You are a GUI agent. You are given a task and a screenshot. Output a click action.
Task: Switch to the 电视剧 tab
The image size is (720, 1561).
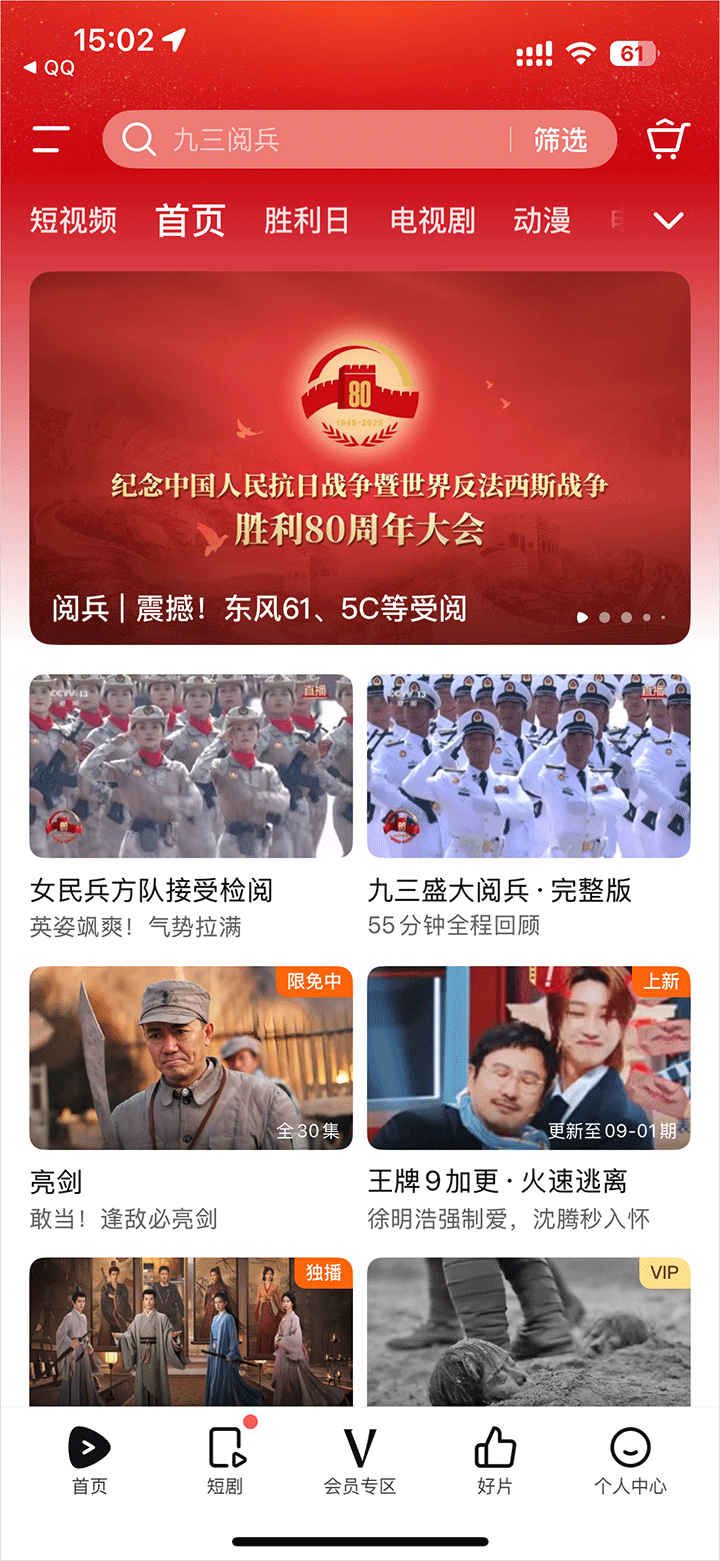pyautogui.click(x=432, y=221)
